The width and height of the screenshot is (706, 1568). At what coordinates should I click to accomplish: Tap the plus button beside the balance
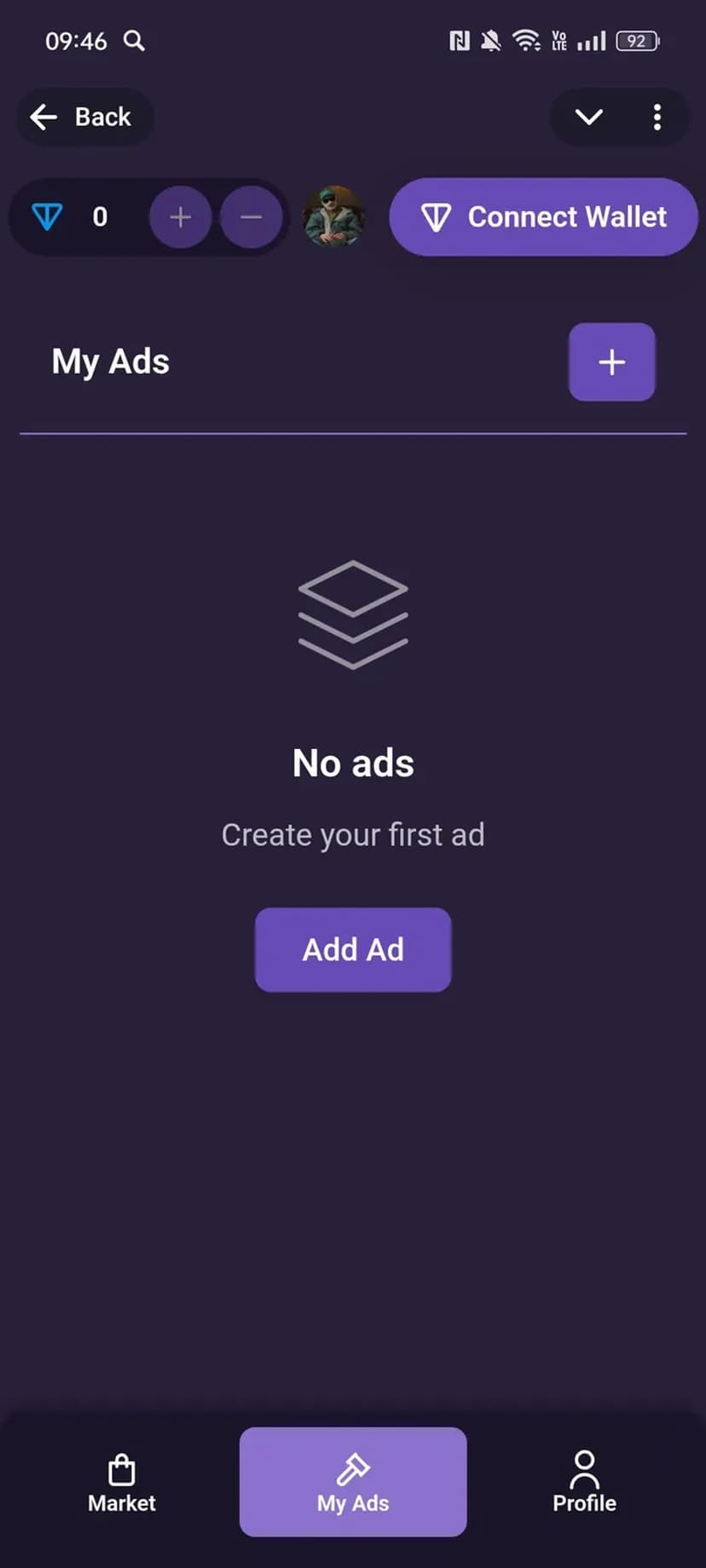pos(180,217)
